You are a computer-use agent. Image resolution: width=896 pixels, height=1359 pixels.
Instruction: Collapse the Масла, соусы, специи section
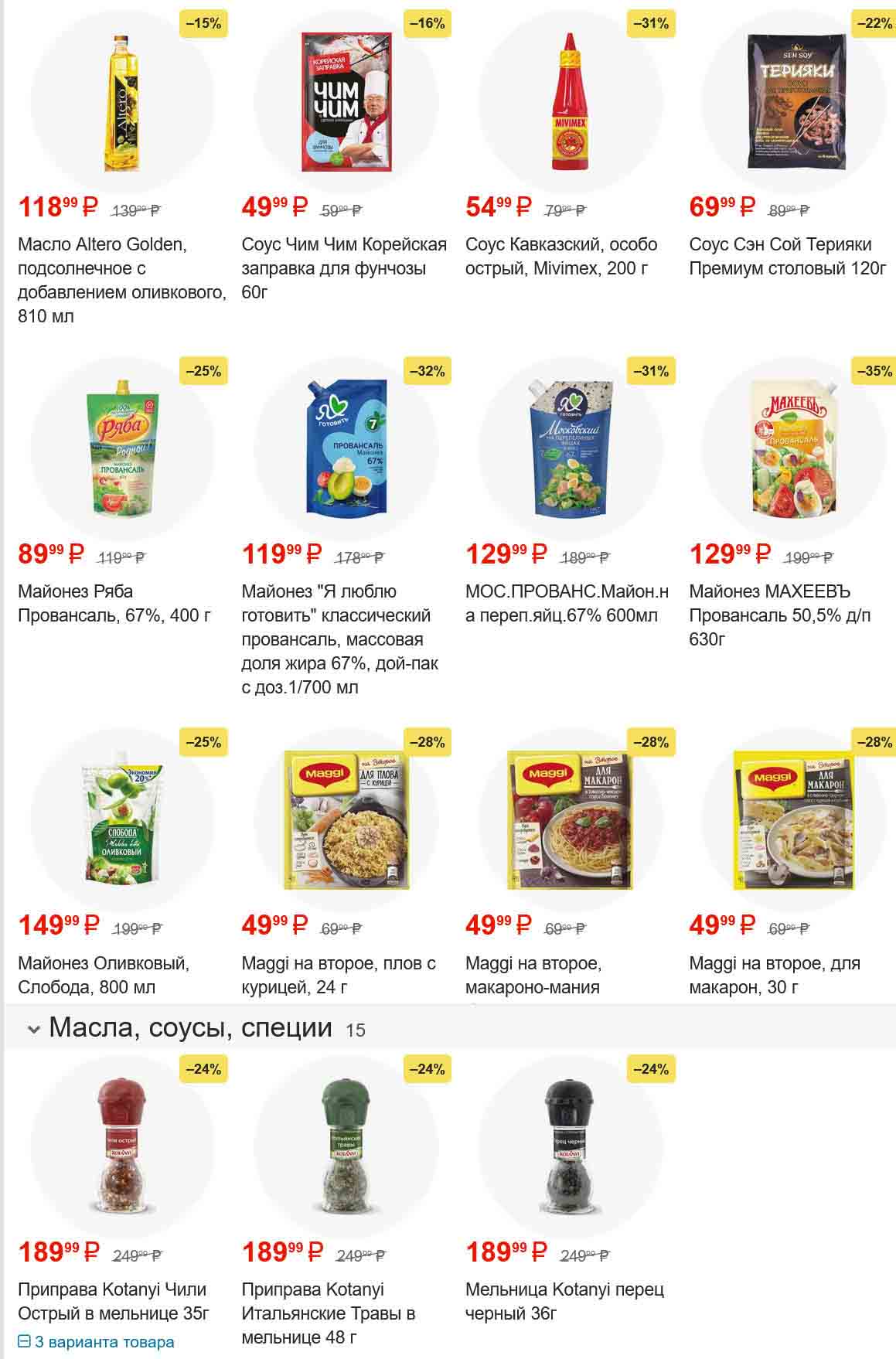34,1029
